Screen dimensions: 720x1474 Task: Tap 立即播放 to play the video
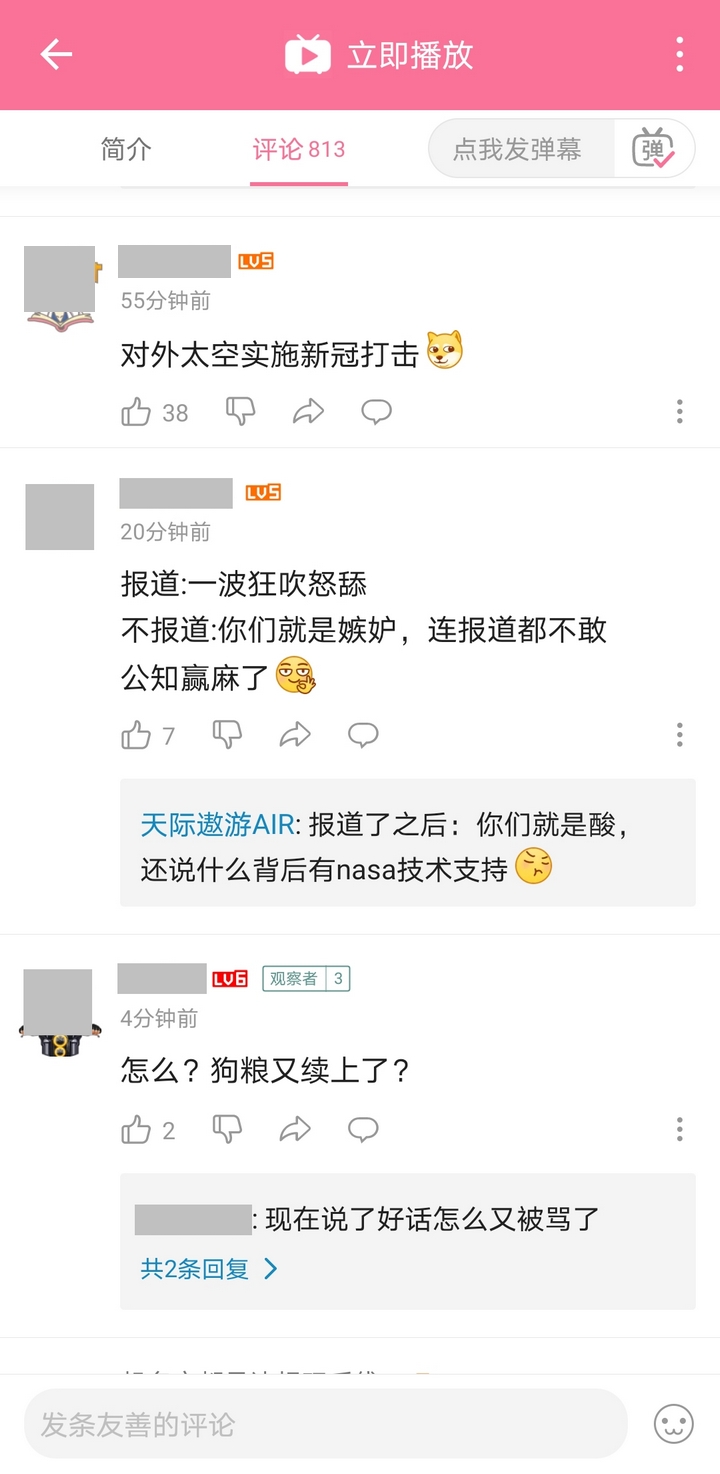(379, 55)
